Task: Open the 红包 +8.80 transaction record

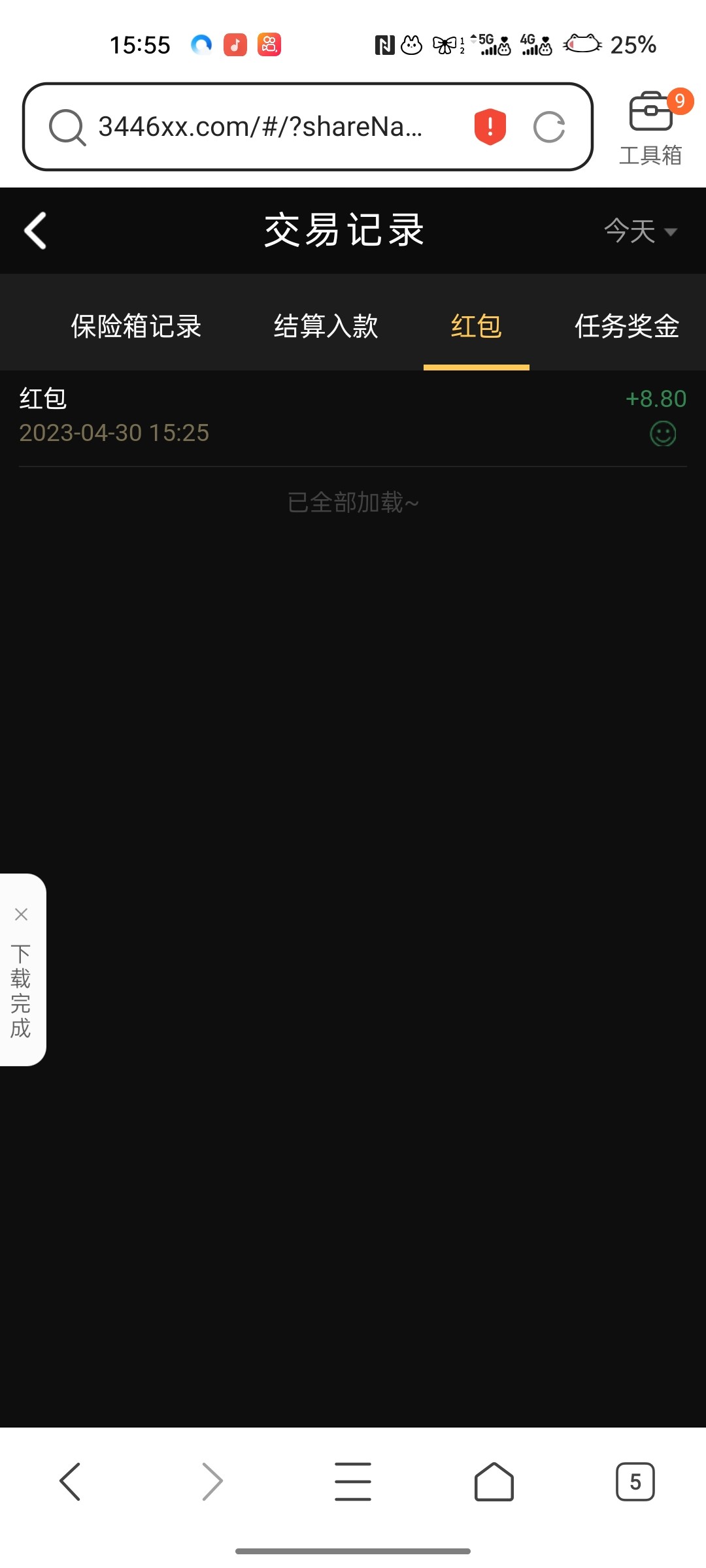Action: coord(353,416)
